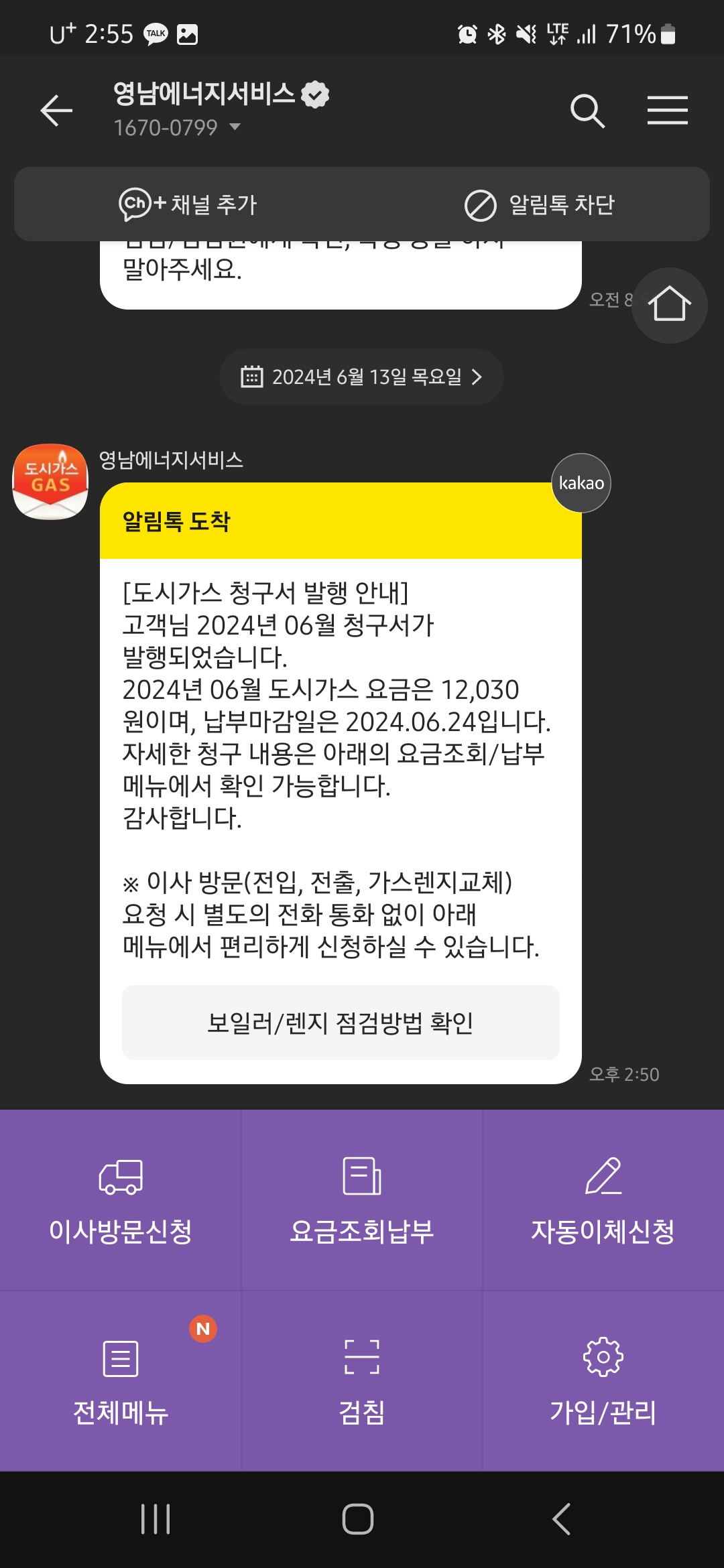The height and width of the screenshot is (1568, 724).
Task: Open 가입/관리 settings tile
Action: 603,1382
